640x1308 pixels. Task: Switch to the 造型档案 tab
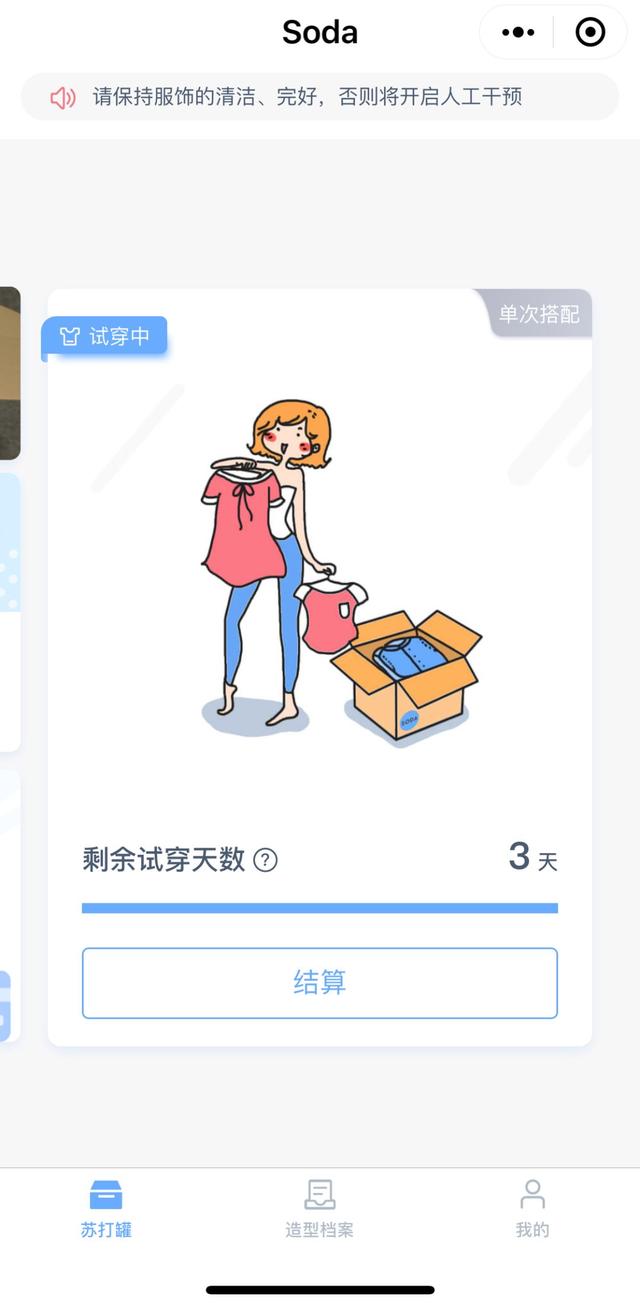[319, 1209]
